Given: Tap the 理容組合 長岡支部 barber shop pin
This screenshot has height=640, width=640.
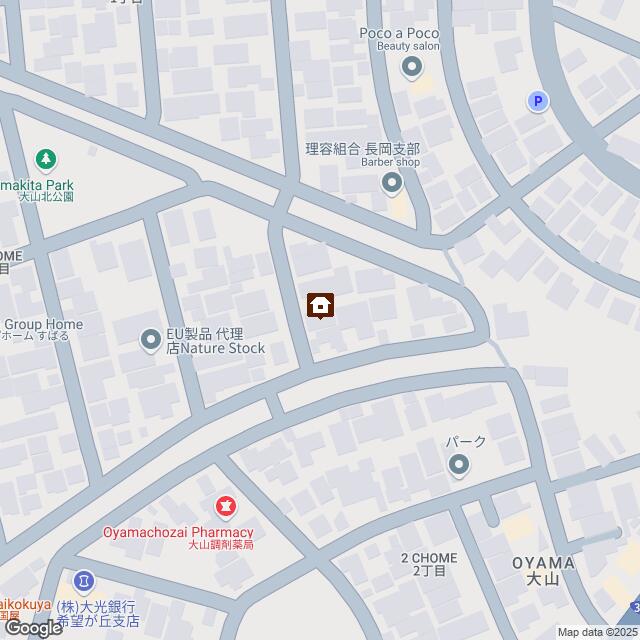Looking at the screenshot, I should [392, 183].
